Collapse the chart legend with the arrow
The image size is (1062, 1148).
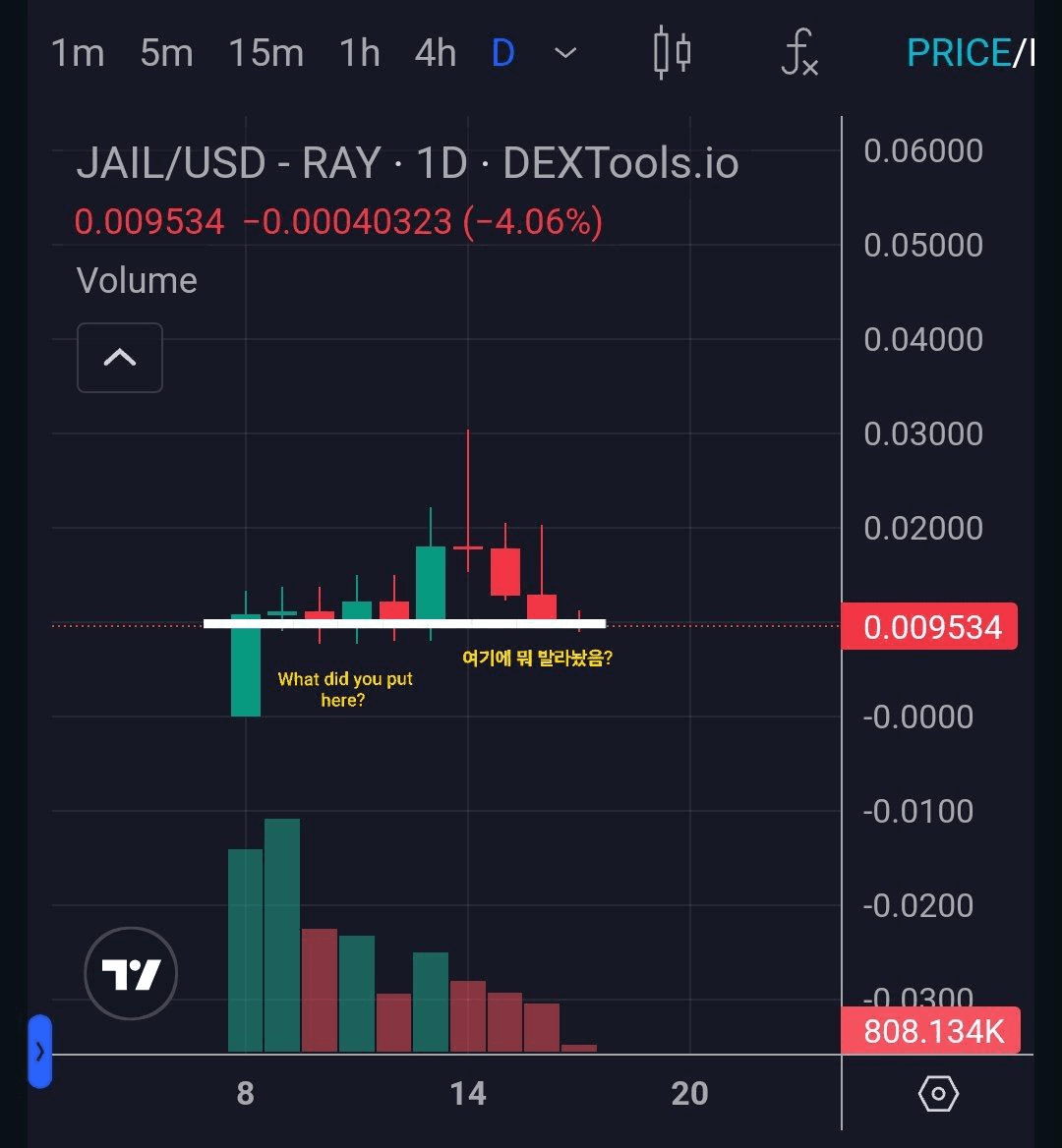(x=120, y=358)
